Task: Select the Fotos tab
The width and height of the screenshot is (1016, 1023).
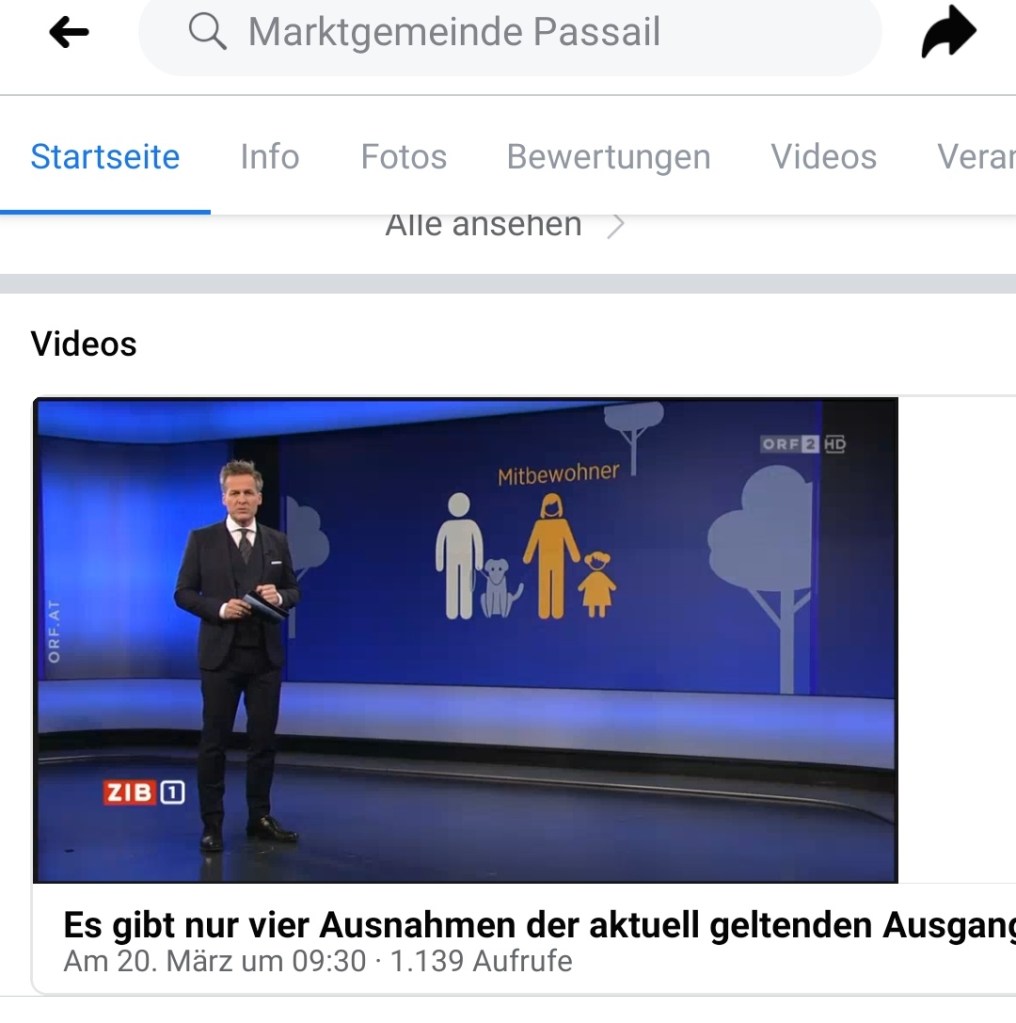Action: pos(403,157)
